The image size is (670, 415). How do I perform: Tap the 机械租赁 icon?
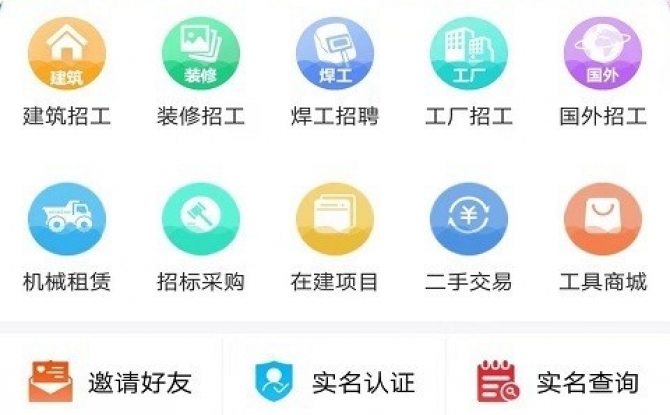coord(66,222)
